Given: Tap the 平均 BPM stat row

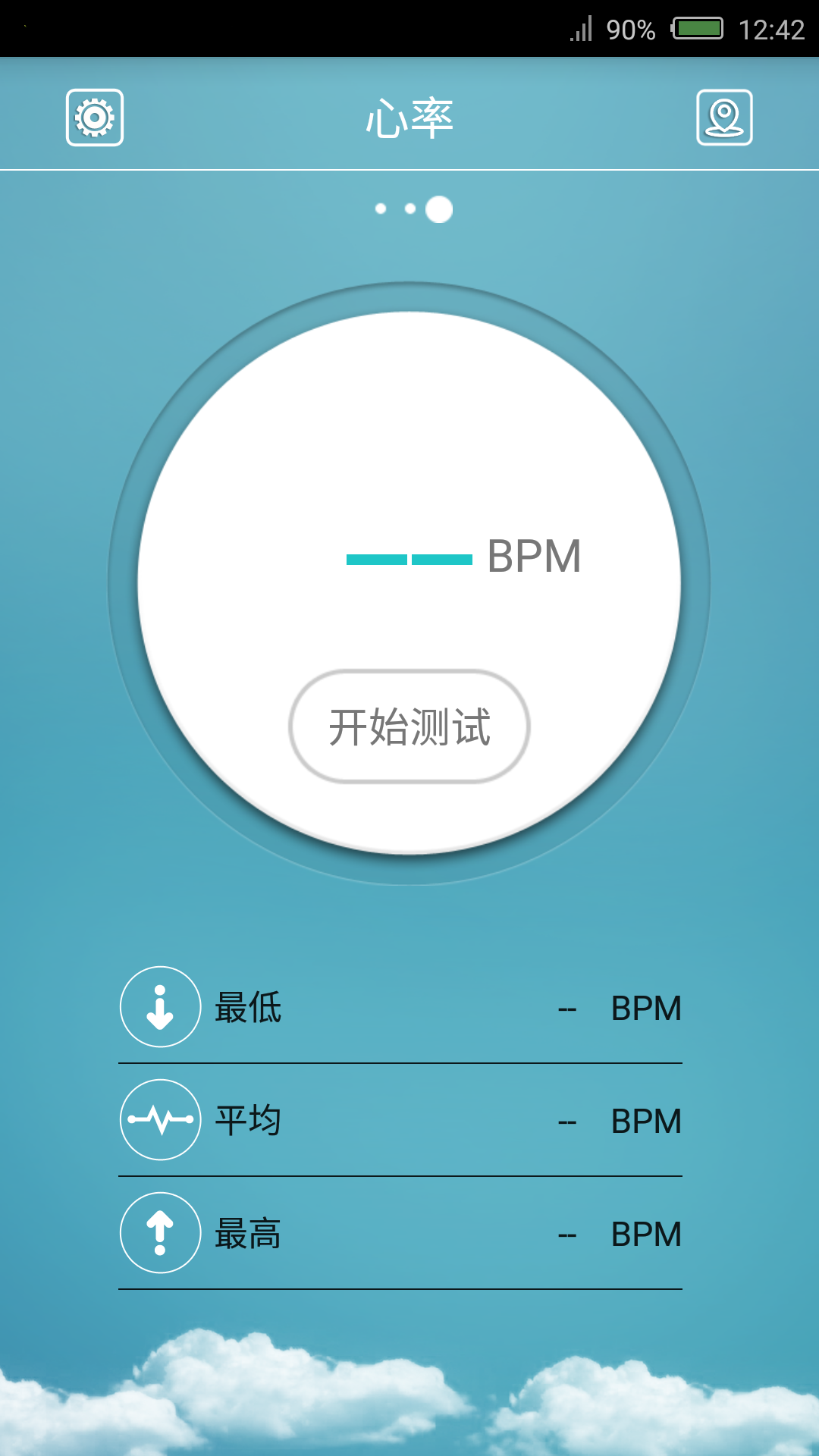Looking at the screenshot, I should (x=400, y=1120).
